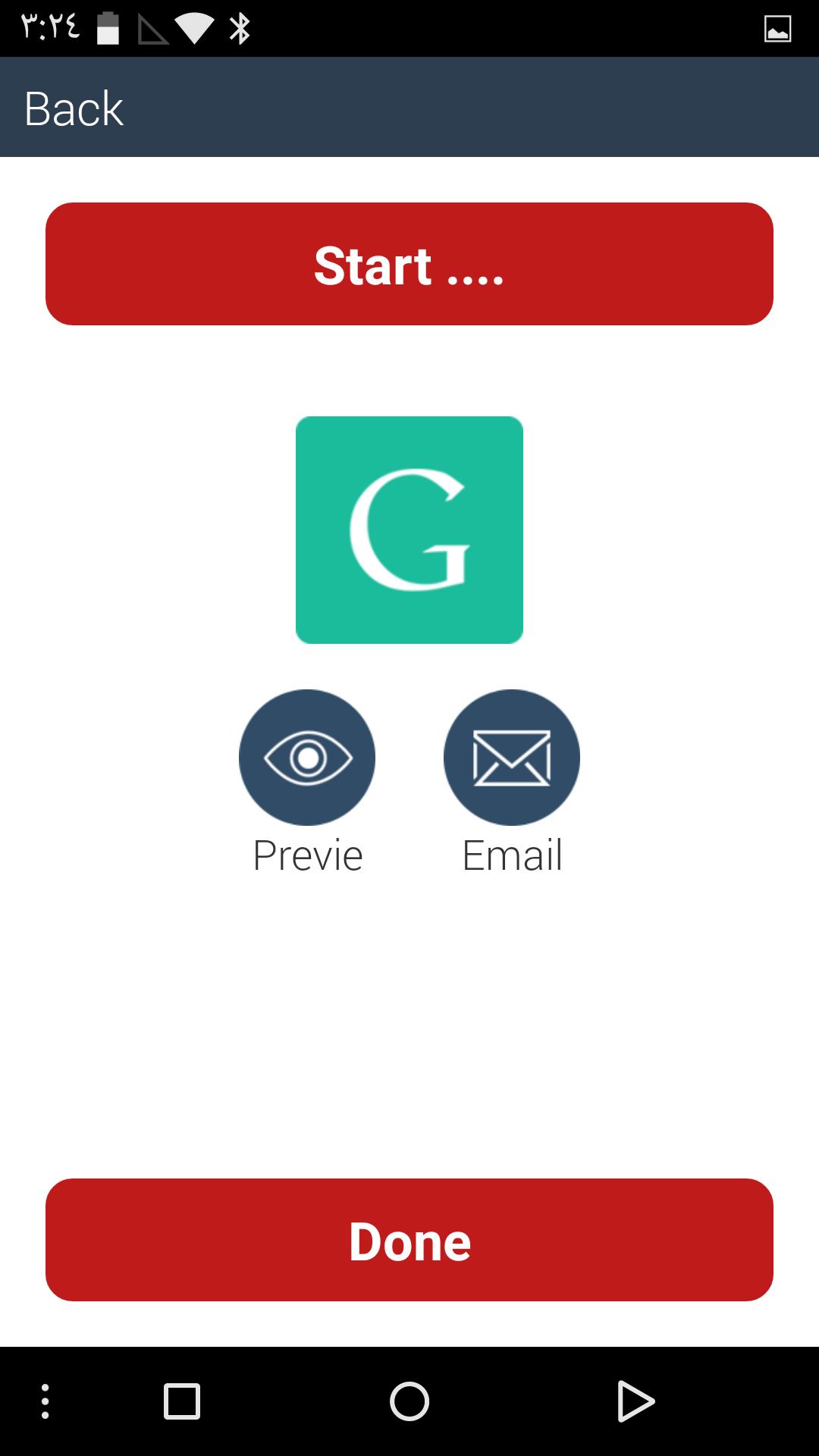819x1456 pixels.
Task: Tap the Previe text label
Action: (x=307, y=855)
